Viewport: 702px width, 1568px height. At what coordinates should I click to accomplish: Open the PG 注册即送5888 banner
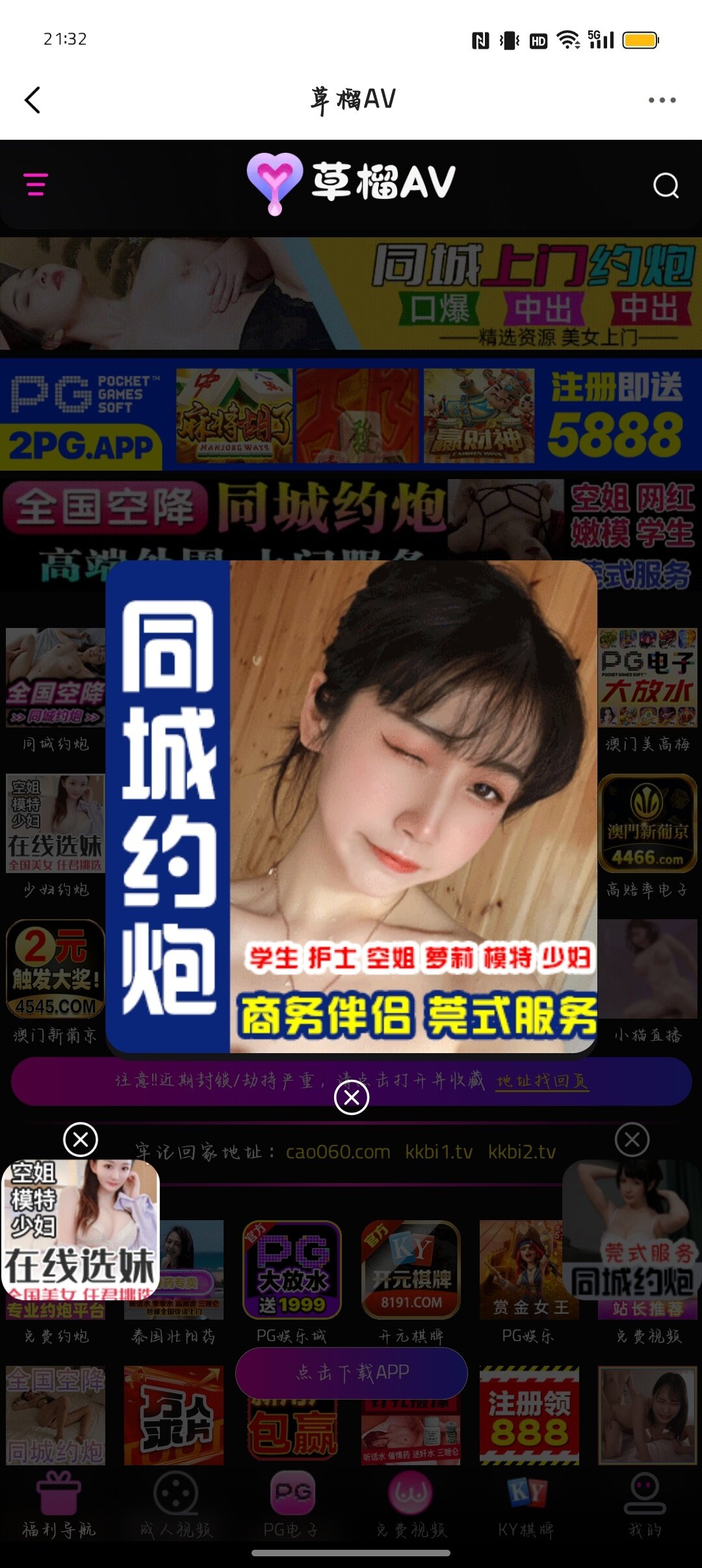(x=351, y=414)
